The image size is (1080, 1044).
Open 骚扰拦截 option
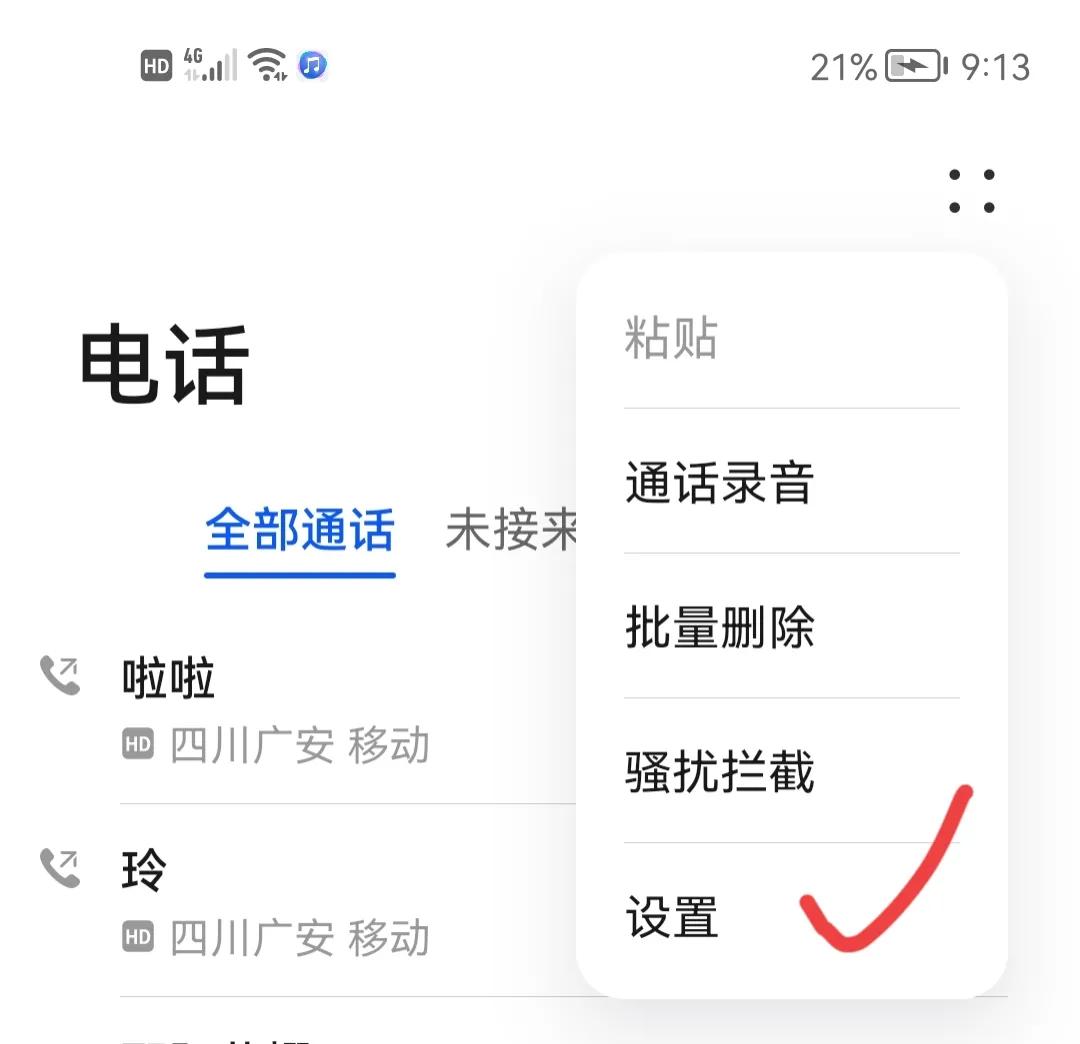791,771
